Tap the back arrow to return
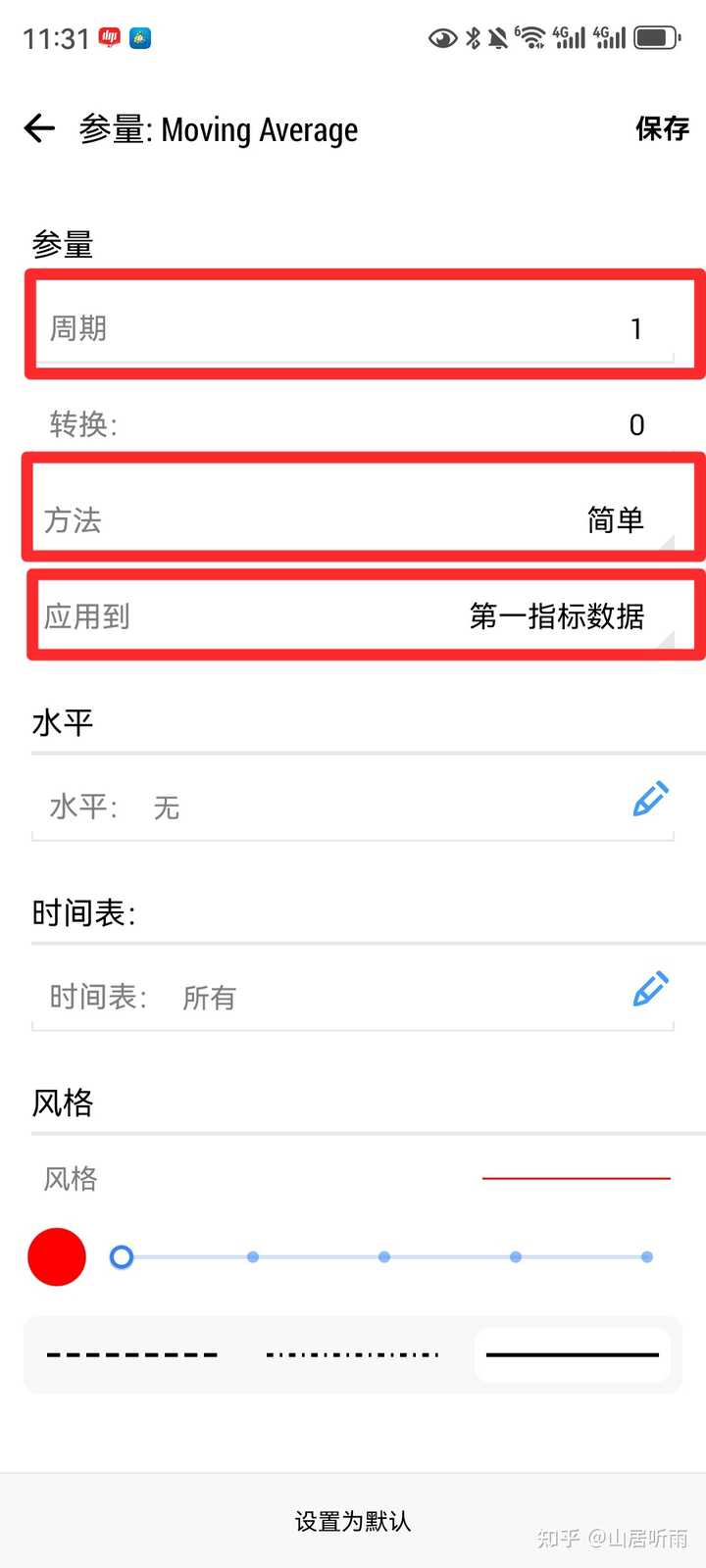This screenshot has height=1568, width=706. pyautogui.click(x=38, y=128)
